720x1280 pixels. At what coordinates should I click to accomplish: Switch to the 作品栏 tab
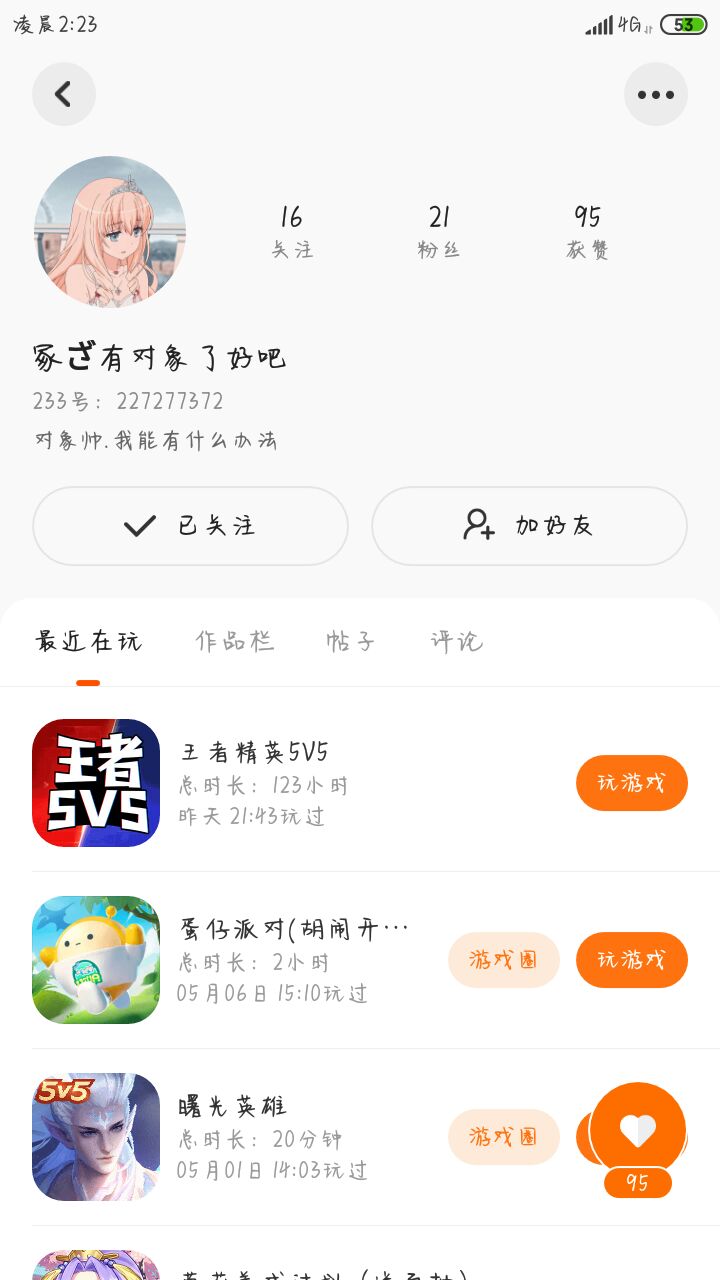(x=235, y=642)
